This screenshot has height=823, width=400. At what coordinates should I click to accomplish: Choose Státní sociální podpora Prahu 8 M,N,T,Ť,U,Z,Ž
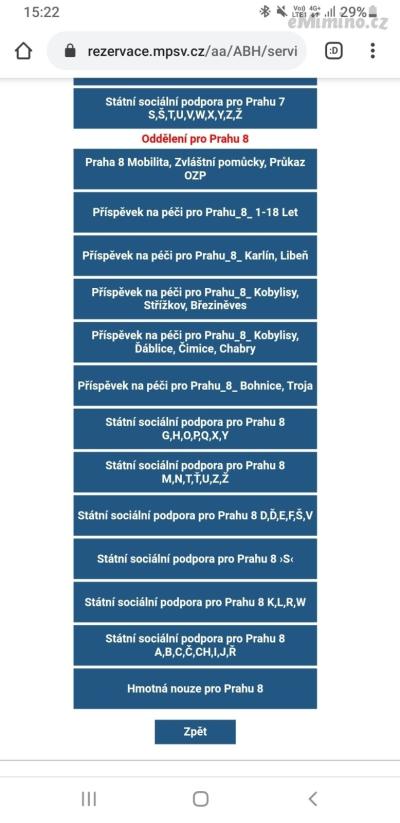pos(195,472)
